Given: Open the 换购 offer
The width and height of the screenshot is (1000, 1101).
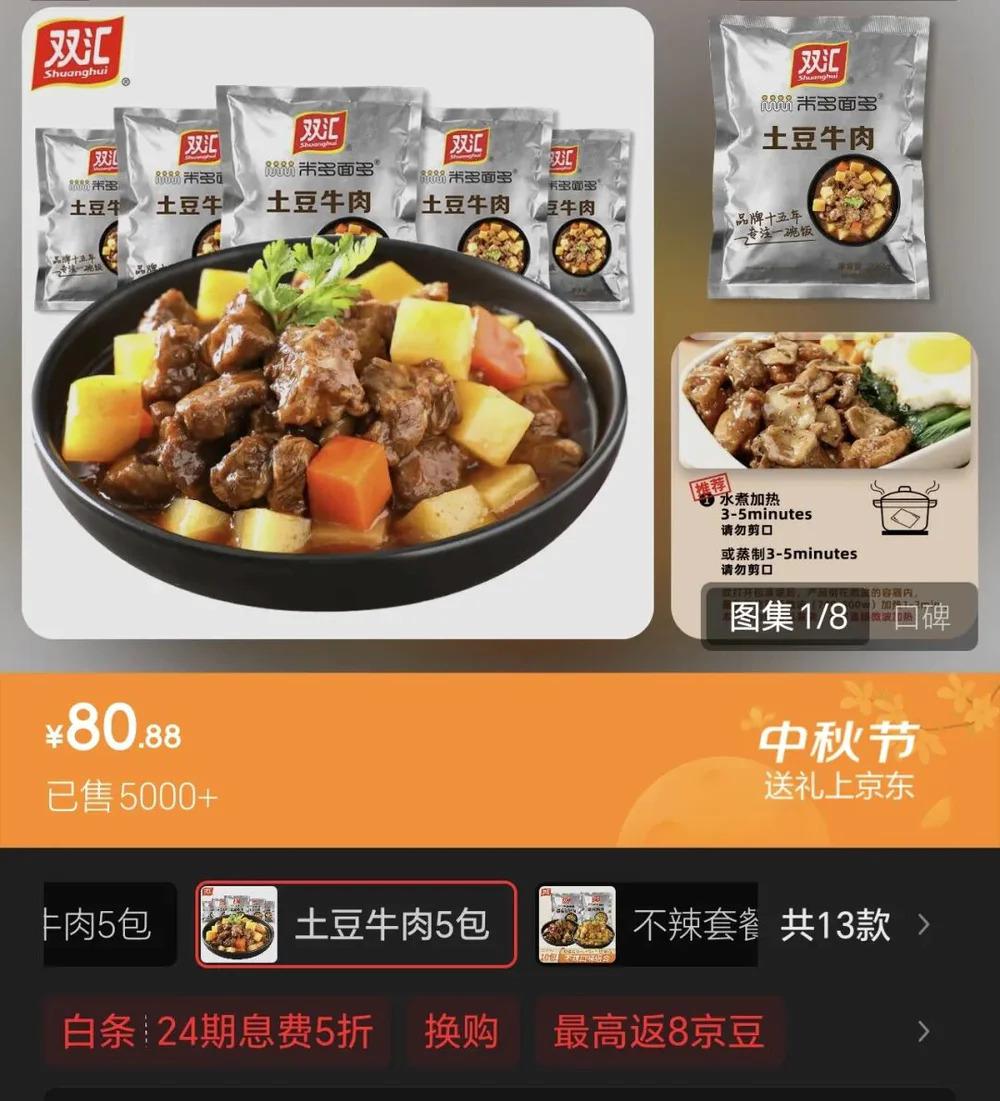Looking at the screenshot, I should (461, 1031).
